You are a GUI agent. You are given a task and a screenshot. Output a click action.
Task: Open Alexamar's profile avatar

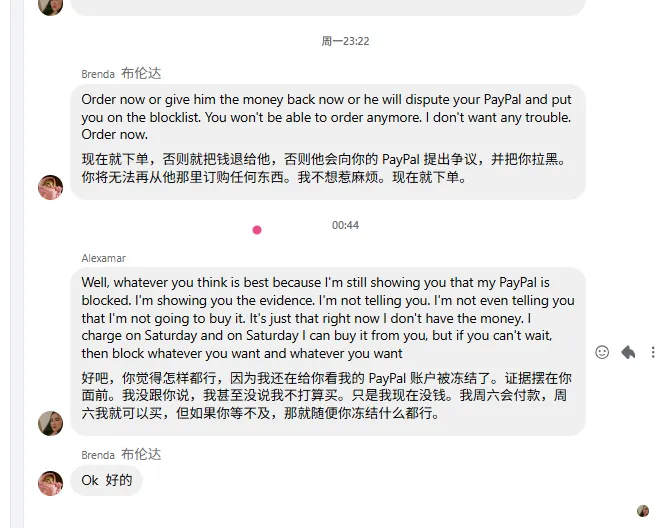point(50,423)
